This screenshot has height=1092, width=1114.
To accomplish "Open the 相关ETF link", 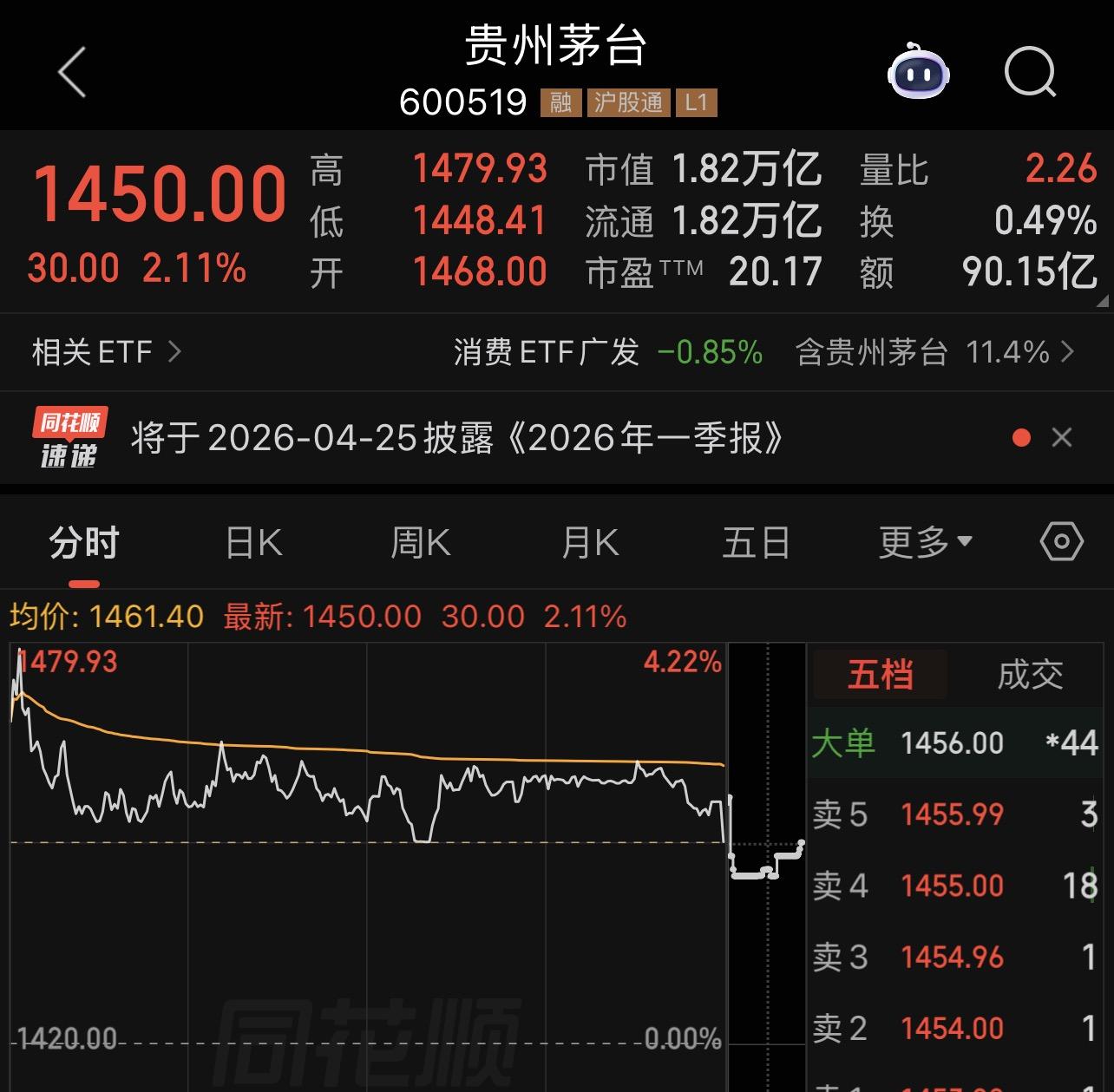I will click(106, 352).
